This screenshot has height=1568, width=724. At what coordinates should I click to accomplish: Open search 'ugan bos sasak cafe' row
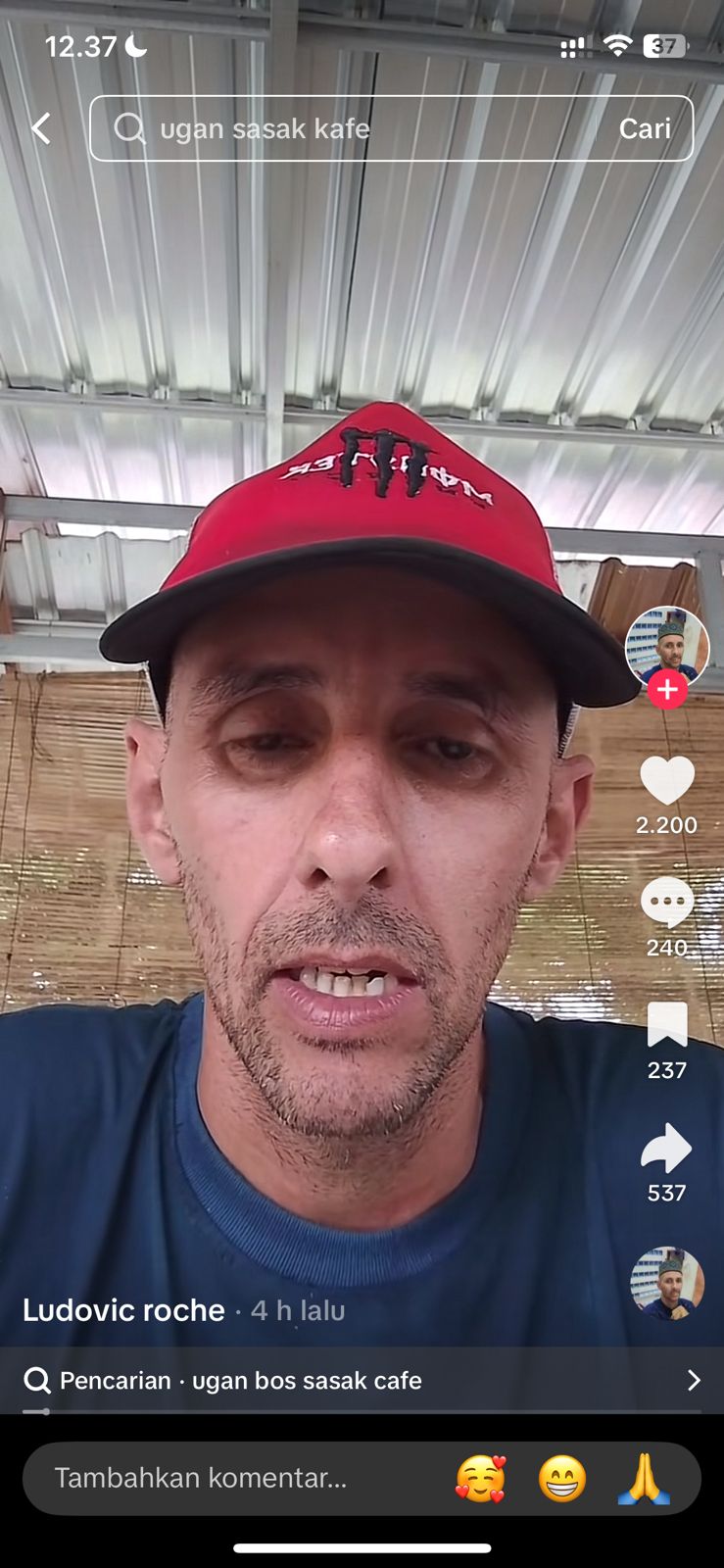[362, 1380]
